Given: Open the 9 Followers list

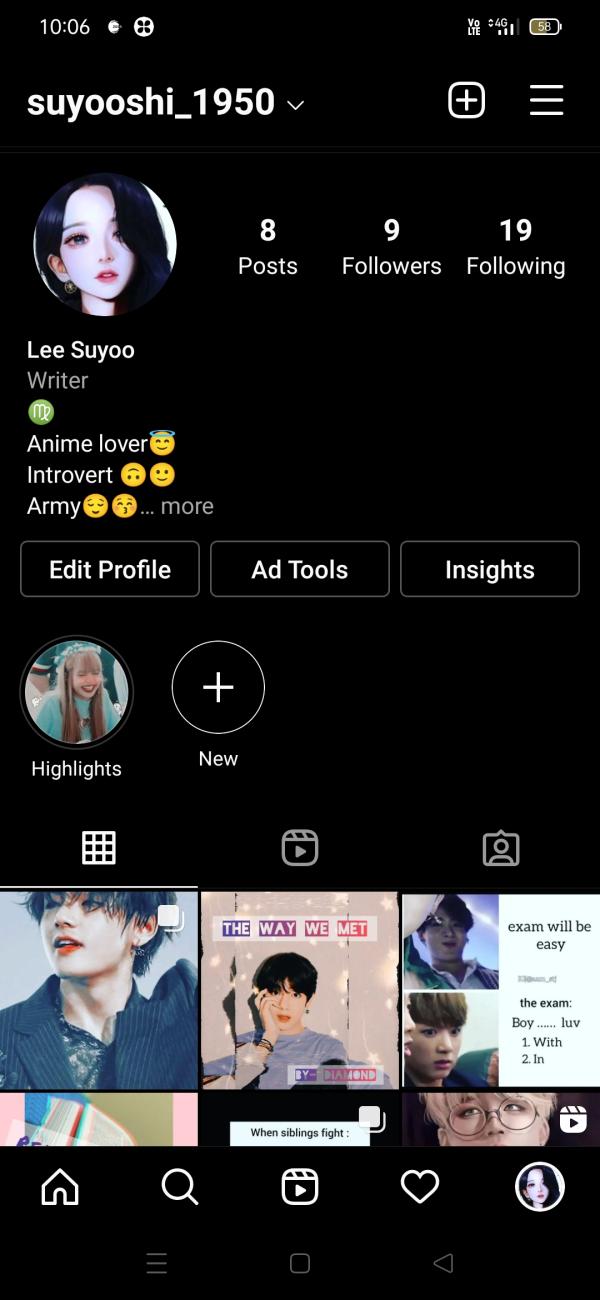Looking at the screenshot, I should point(391,247).
